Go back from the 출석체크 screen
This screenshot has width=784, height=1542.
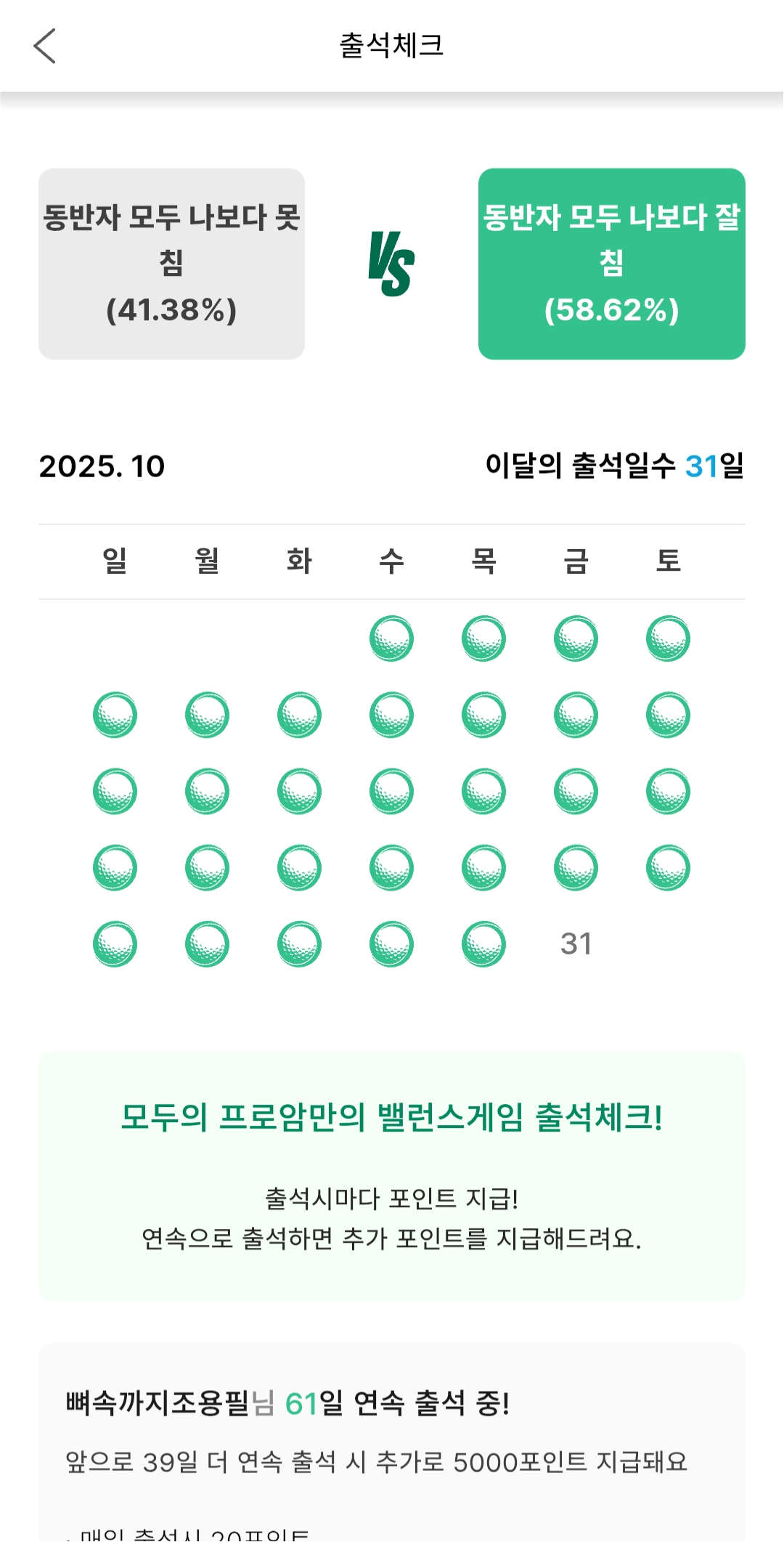(x=45, y=46)
